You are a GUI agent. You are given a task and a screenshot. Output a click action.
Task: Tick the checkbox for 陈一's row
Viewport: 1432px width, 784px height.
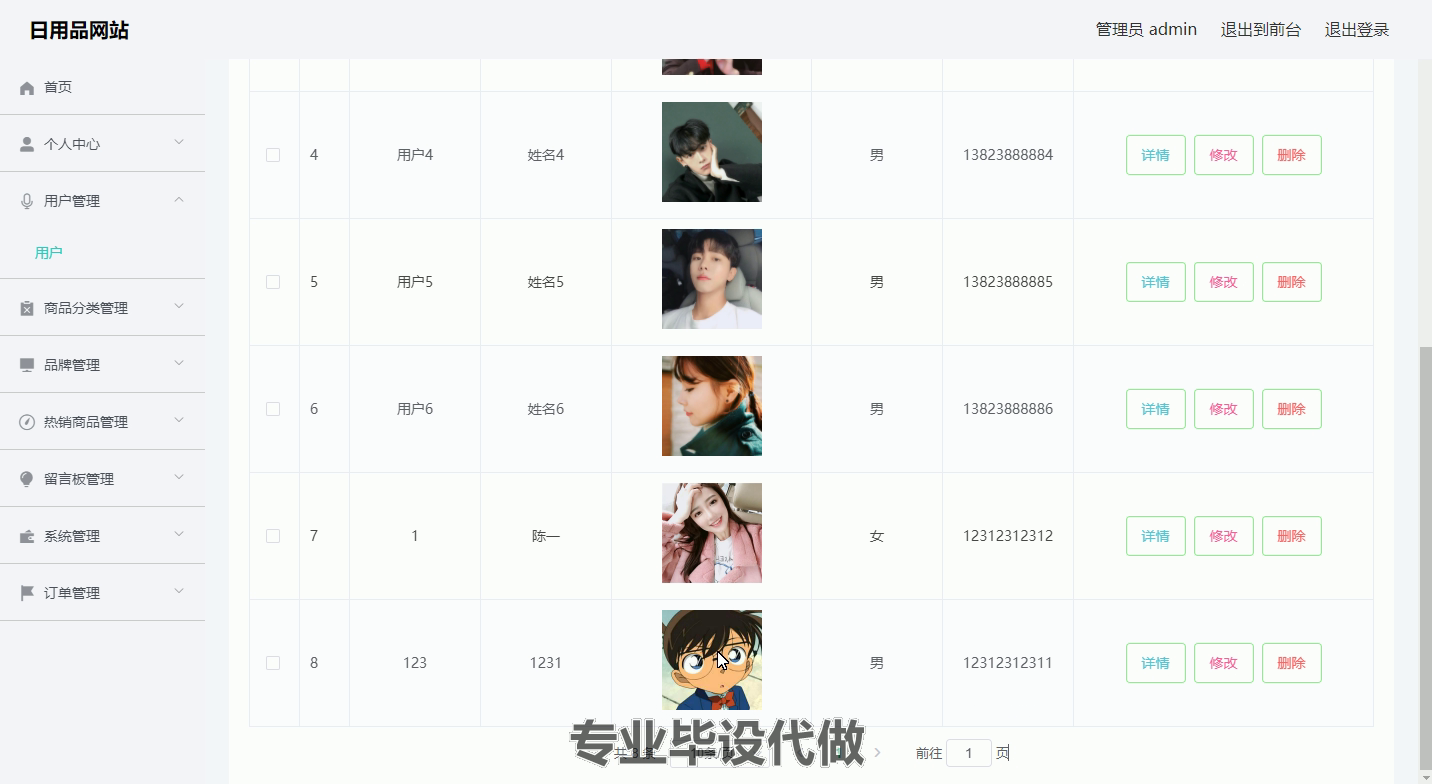(273, 536)
